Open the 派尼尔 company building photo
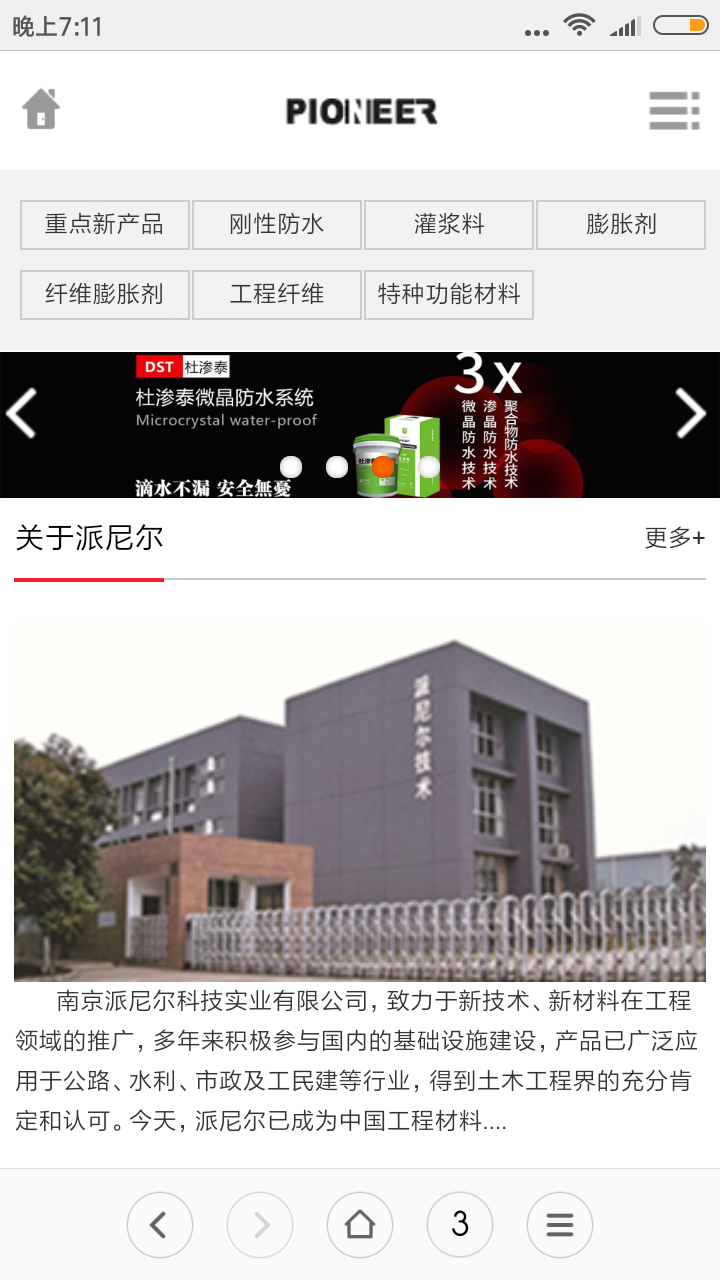The width and height of the screenshot is (720, 1280). click(360, 800)
